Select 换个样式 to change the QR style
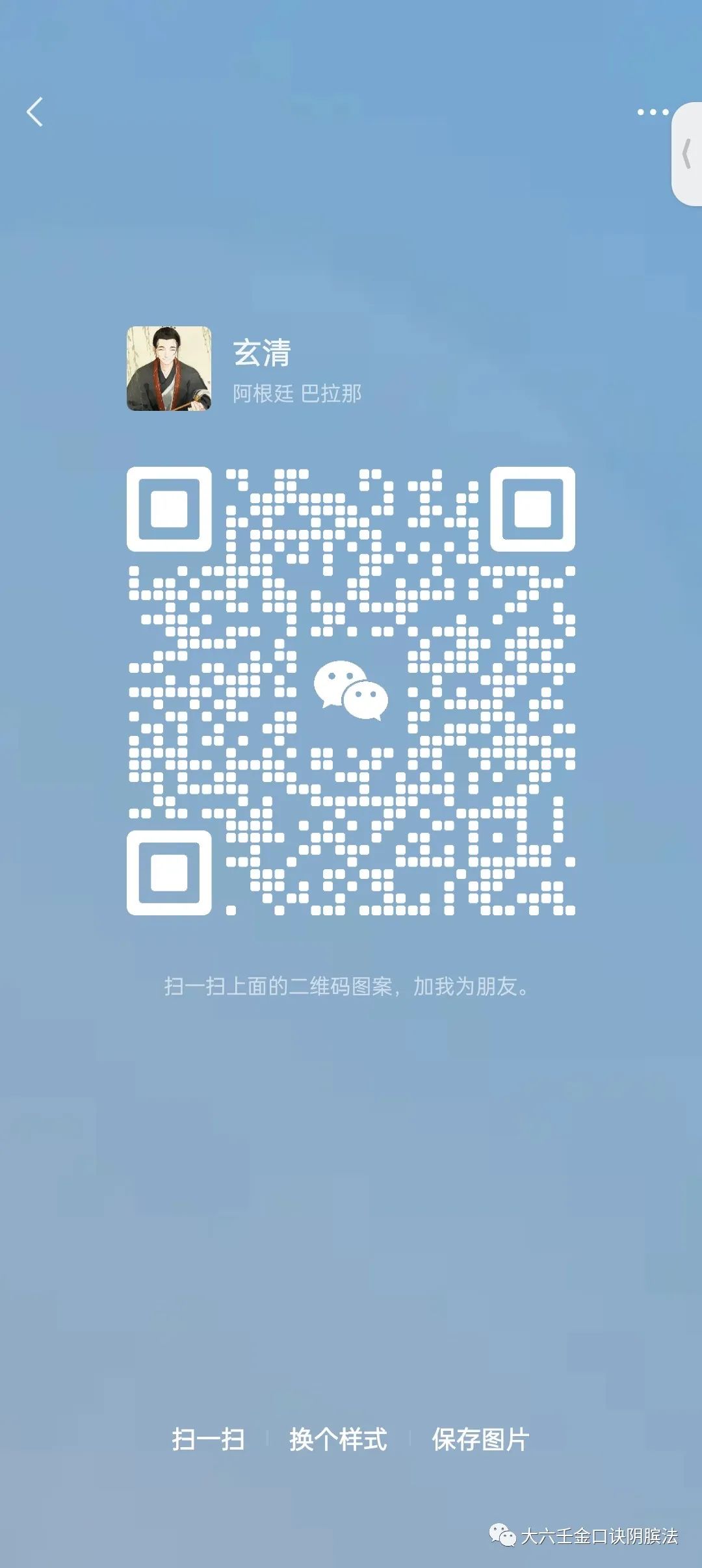 tap(338, 1440)
